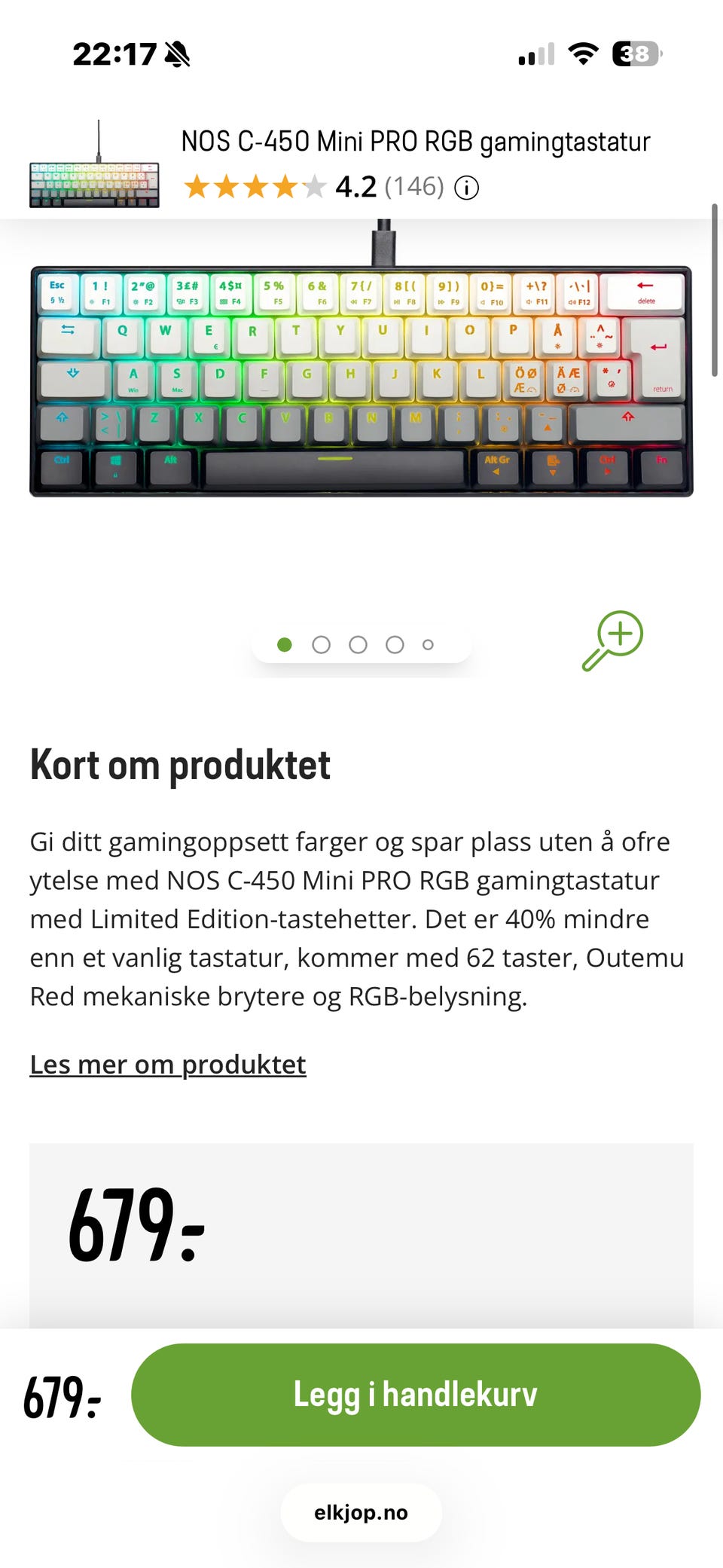
Task: Tap the battery indicator showing 38
Action: click(x=635, y=53)
